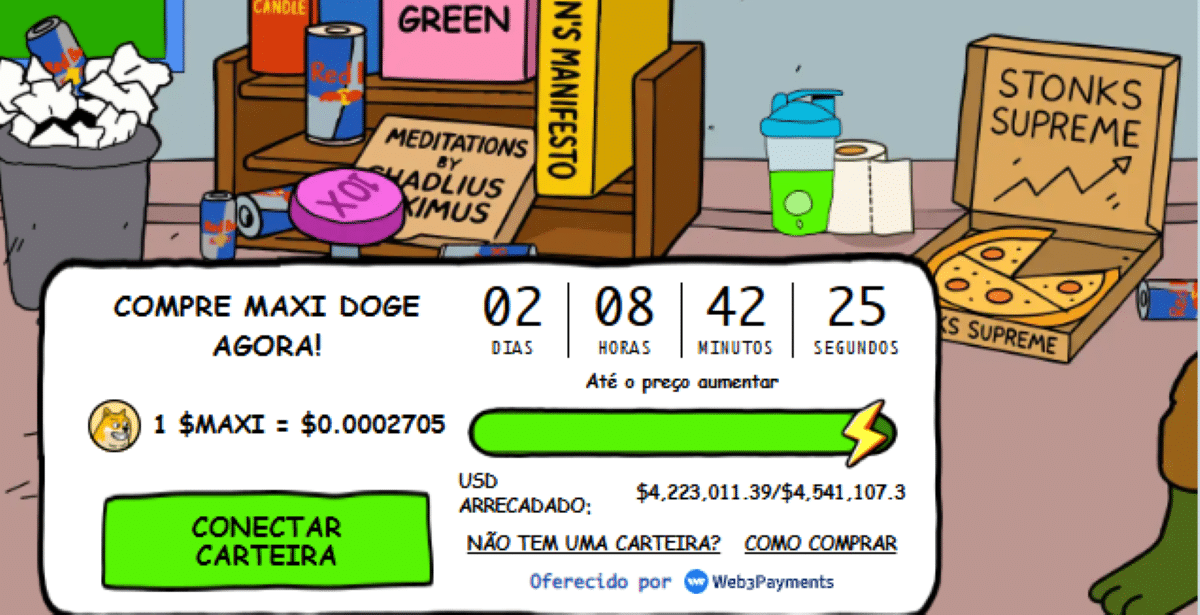Tap the Conectar Carteira button

[266, 541]
